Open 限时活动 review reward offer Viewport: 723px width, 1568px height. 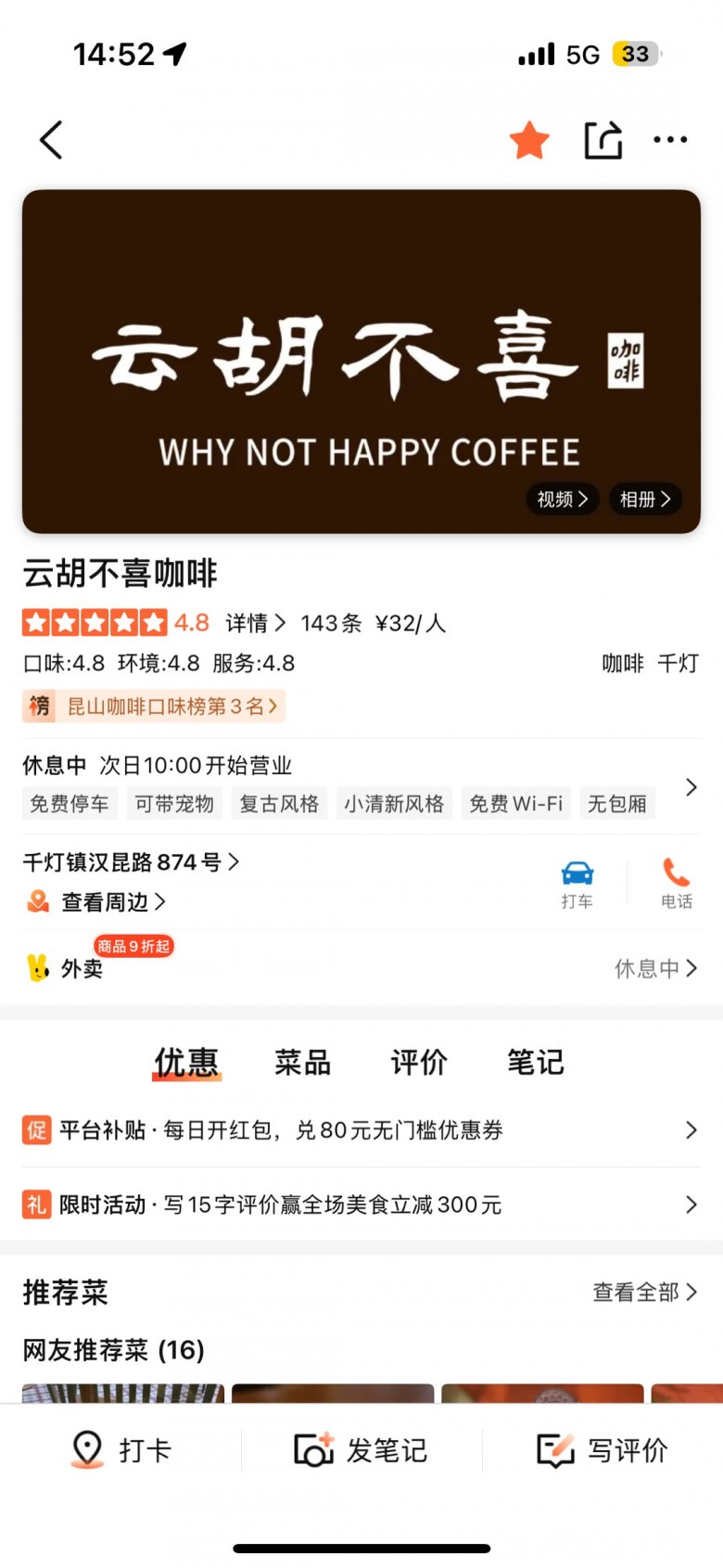pyautogui.click(x=361, y=1205)
